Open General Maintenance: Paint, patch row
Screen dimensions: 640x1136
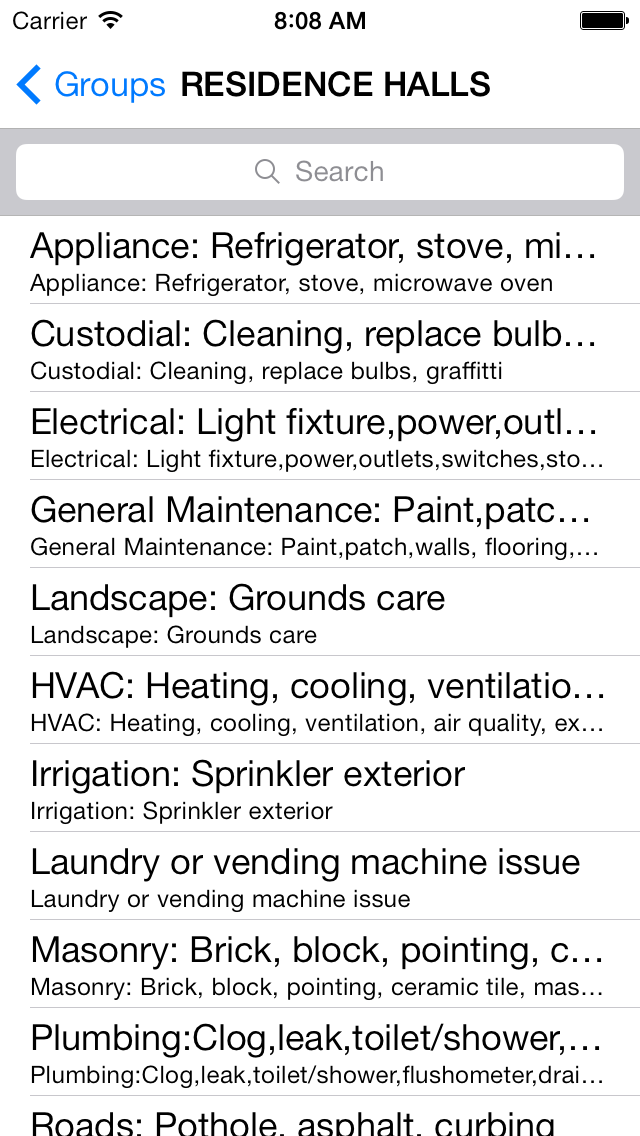pyautogui.click(x=320, y=525)
